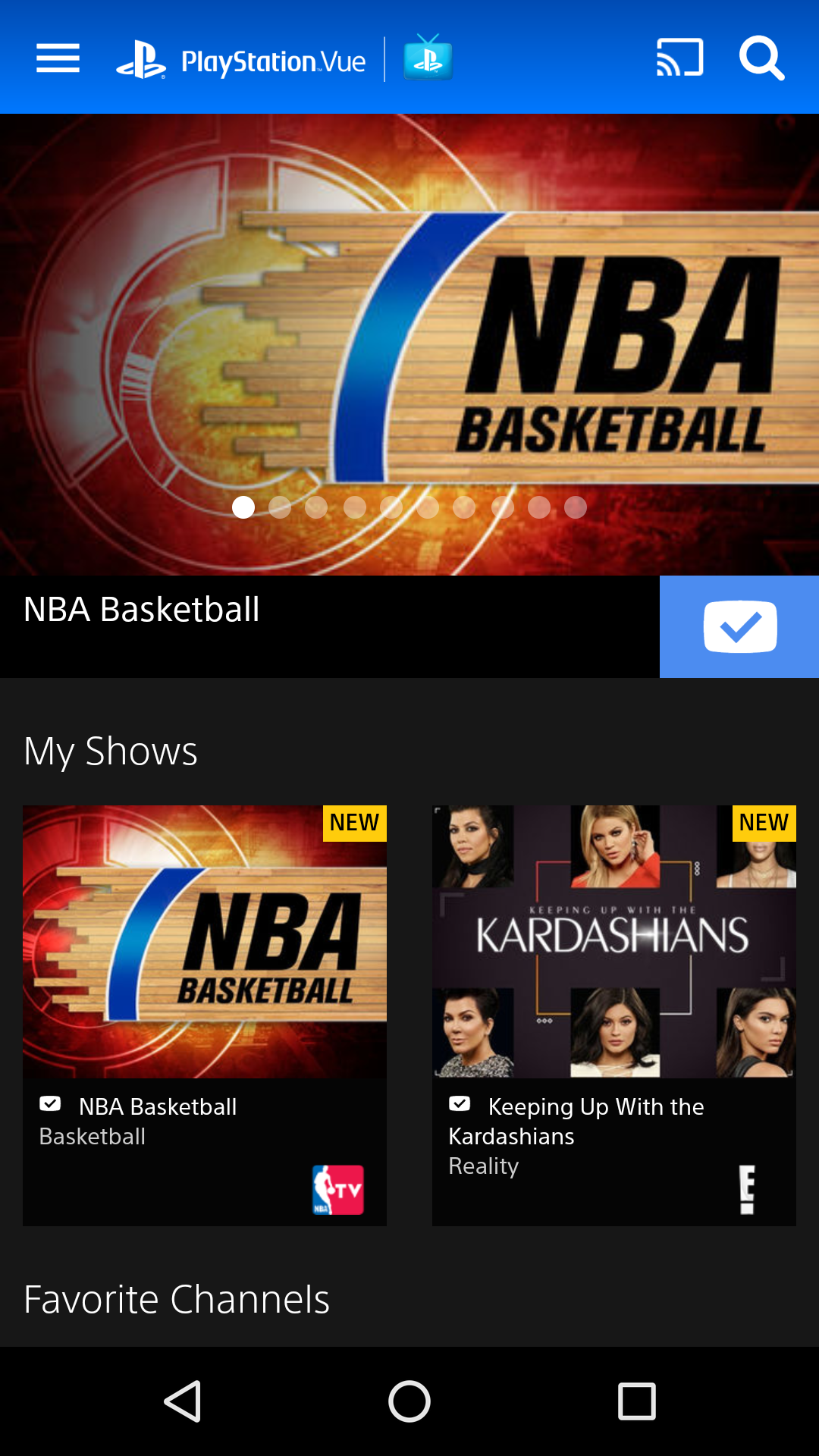Jump to the second carousel page dot
The height and width of the screenshot is (1456, 819).
pos(280,507)
